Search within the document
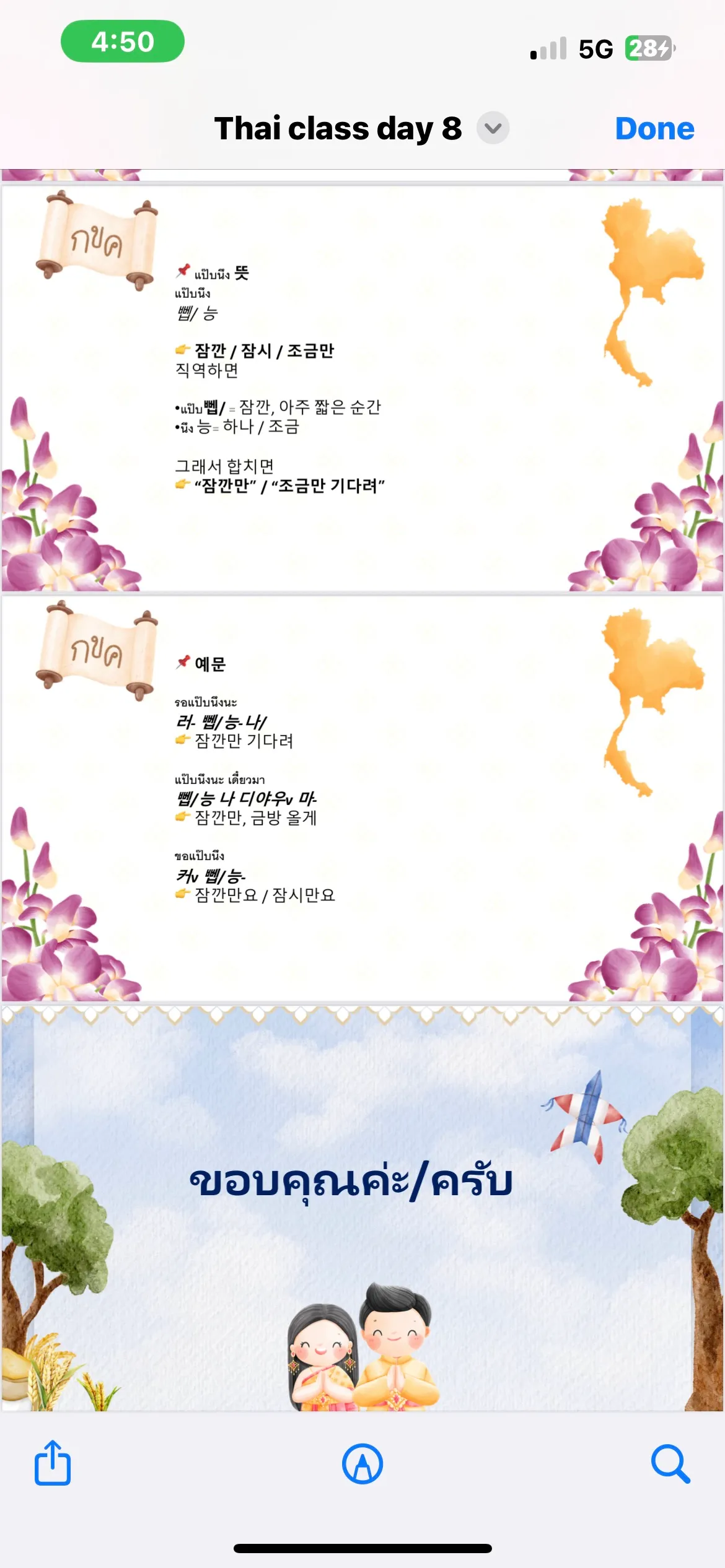Image resolution: width=725 pixels, height=1568 pixels. (670, 1463)
